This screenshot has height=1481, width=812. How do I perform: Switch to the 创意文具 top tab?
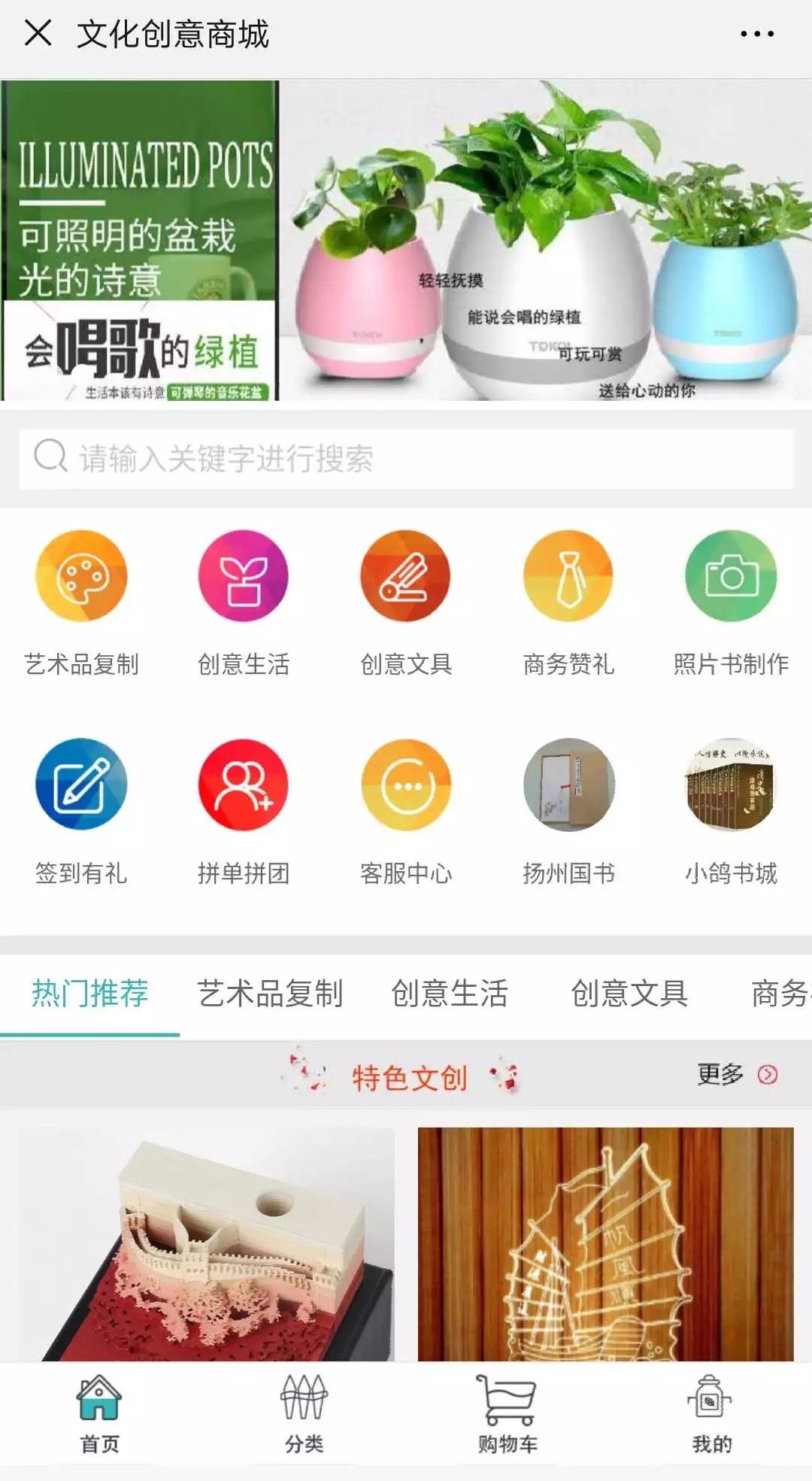coord(629,994)
